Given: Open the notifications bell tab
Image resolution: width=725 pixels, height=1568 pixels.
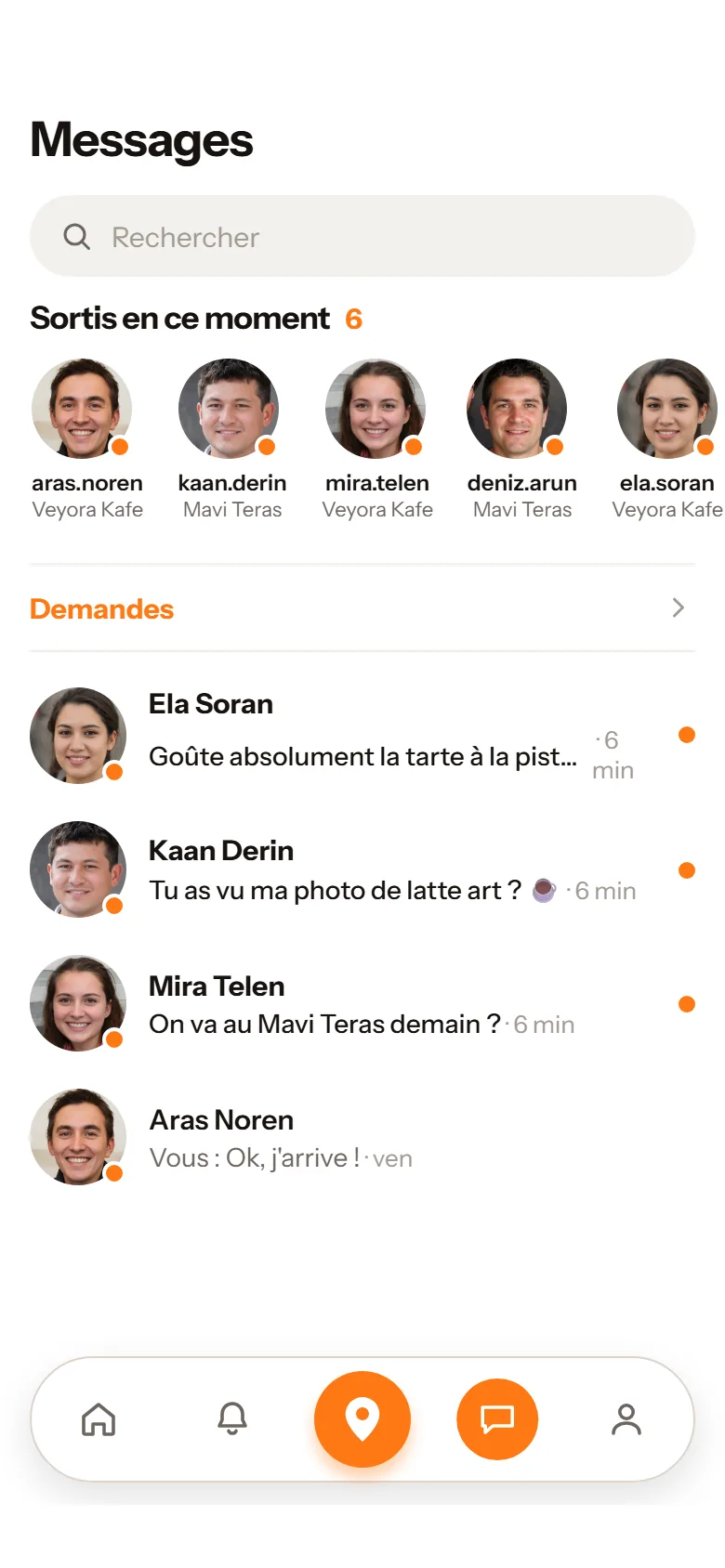Looking at the screenshot, I should [232, 1419].
